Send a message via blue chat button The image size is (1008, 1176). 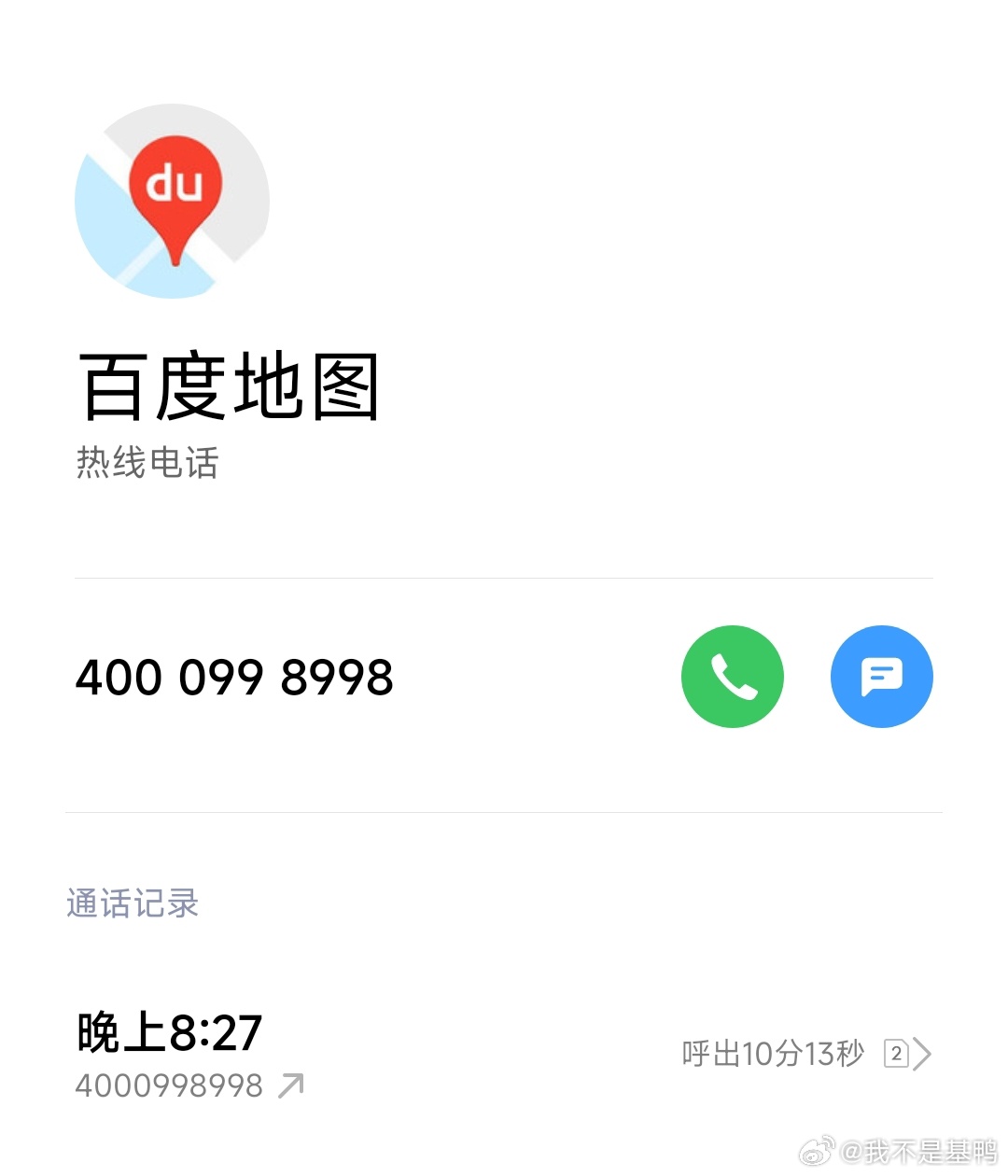coord(881,677)
